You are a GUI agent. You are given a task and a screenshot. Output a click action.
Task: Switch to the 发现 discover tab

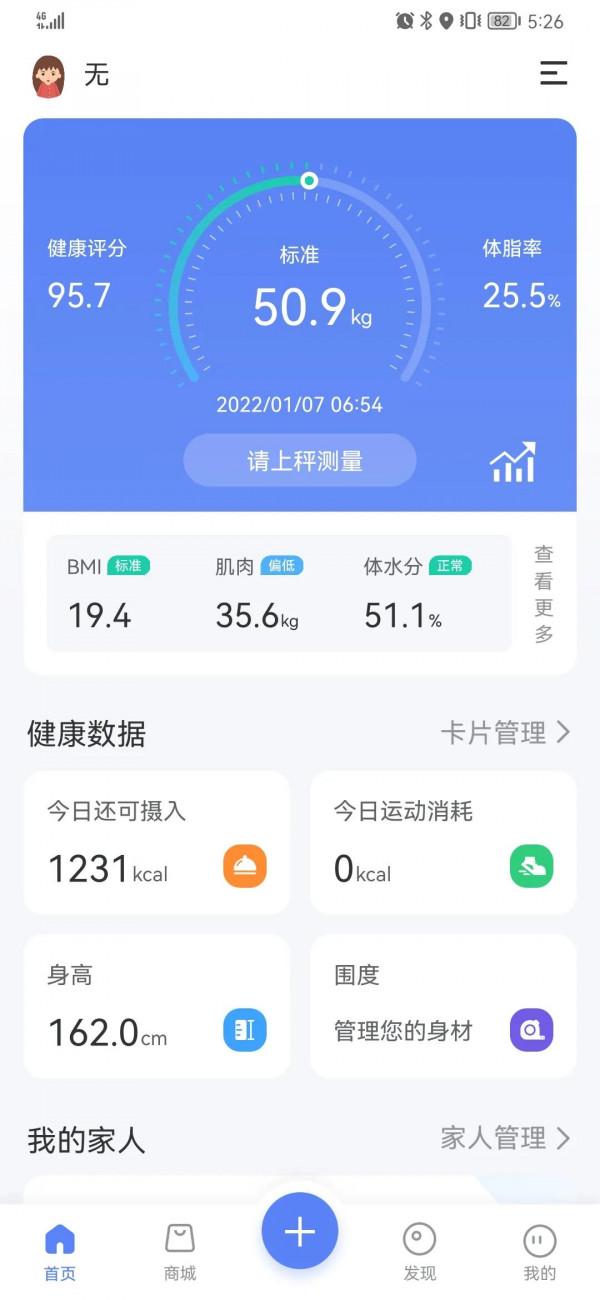(x=420, y=1252)
